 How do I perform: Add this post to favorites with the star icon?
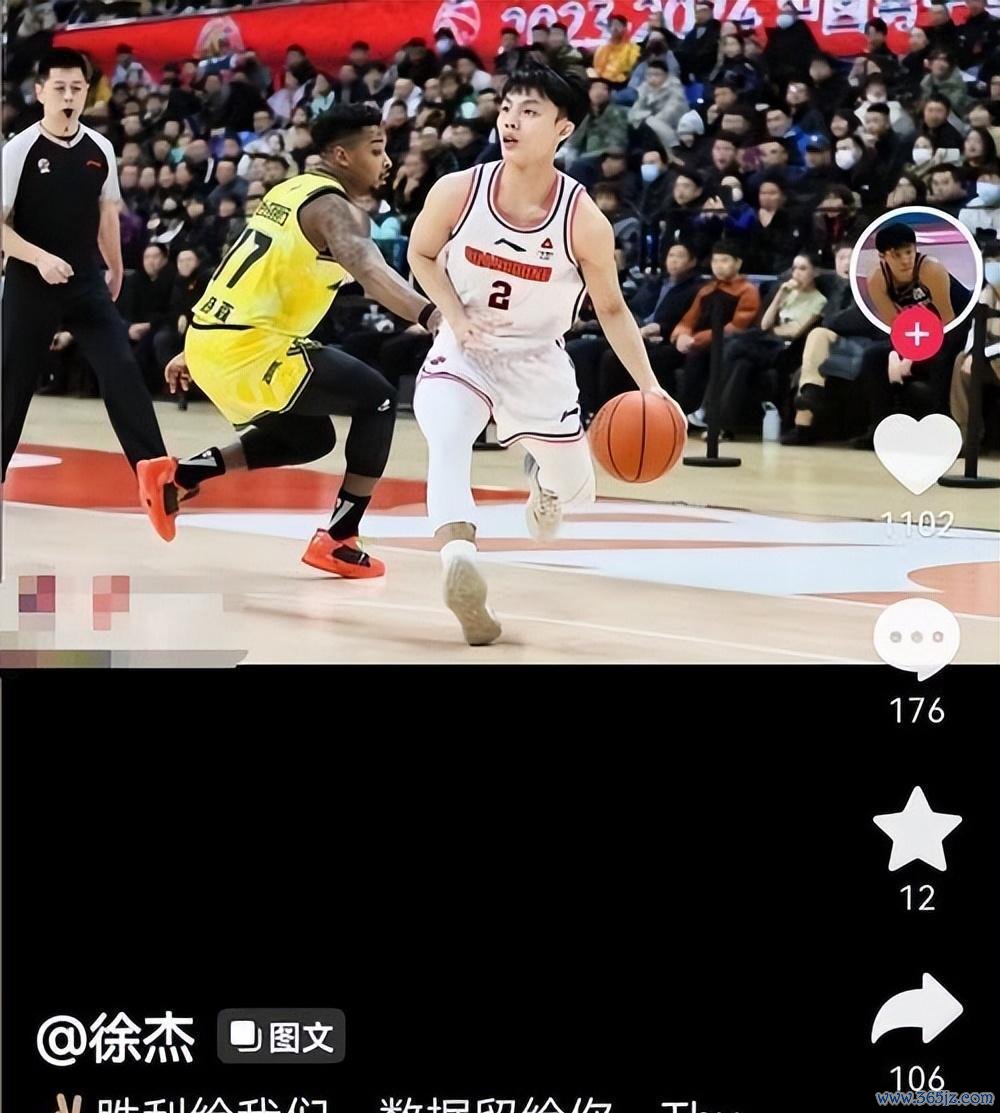(917, 830)
